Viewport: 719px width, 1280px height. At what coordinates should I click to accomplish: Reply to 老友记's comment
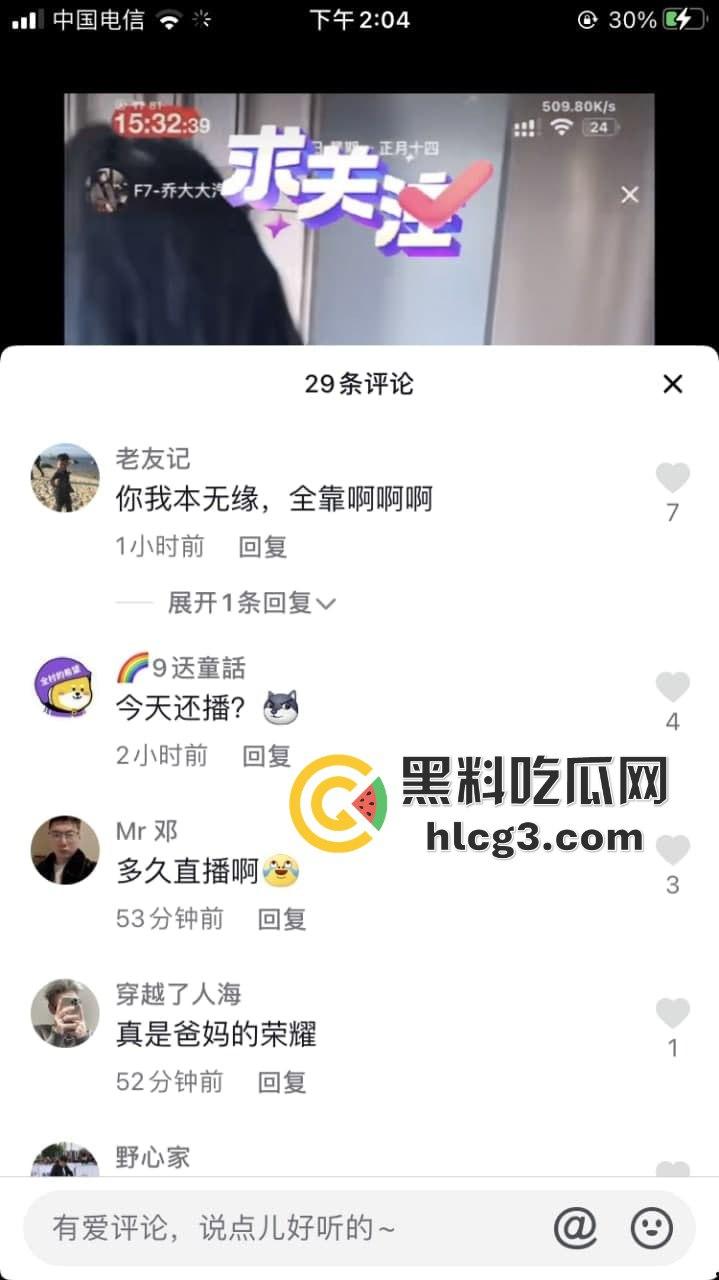pyautogui.click(x=263, y=546)
